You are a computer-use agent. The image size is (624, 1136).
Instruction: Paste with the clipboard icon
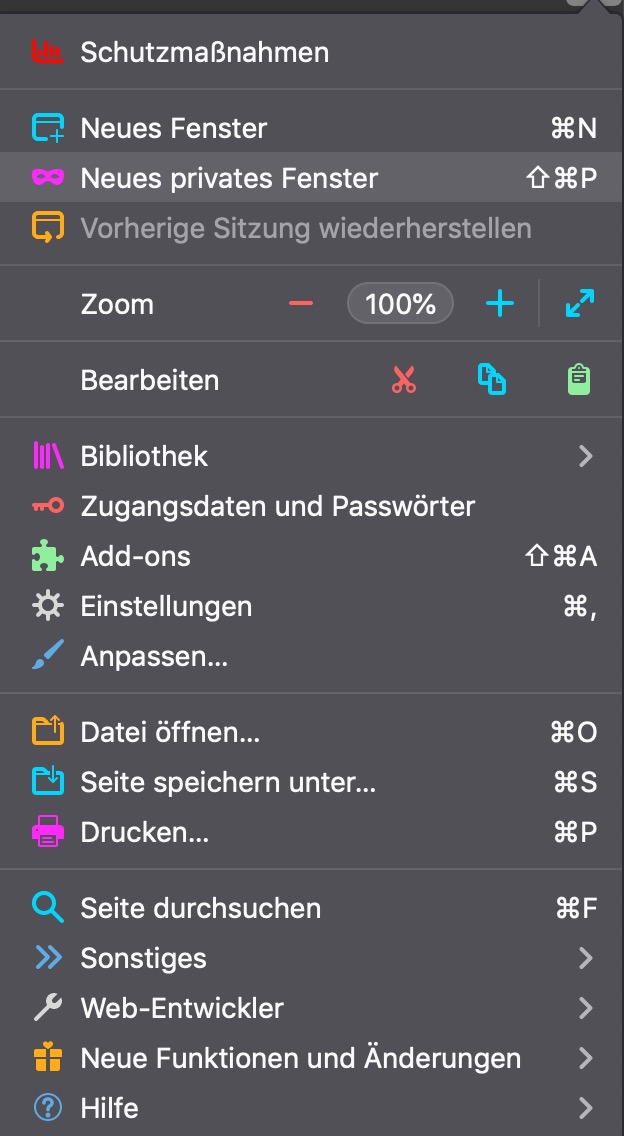point(579,380)
